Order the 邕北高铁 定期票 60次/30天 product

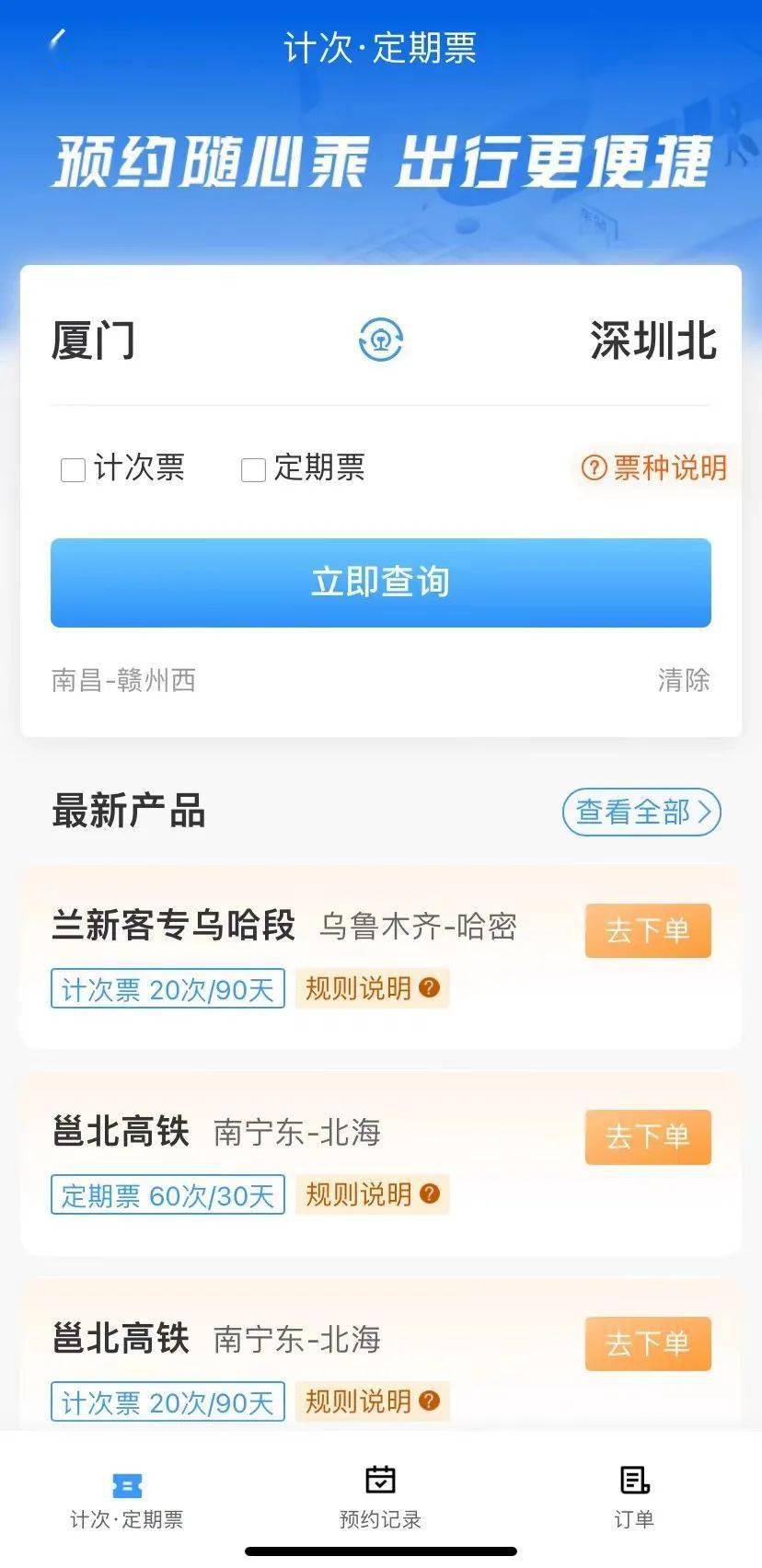tap(648, 1136)
